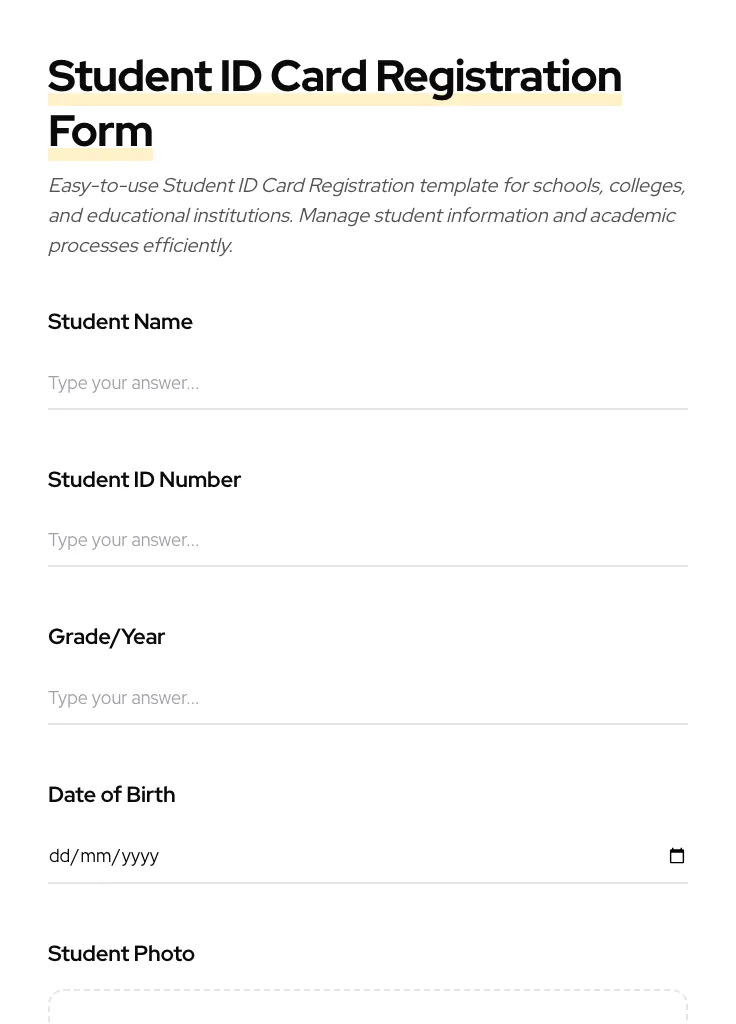The height and width of the screenshot is (1024, 736).
Task: Click the Student Photo upload dropzone
Action: click(368, 1010)
